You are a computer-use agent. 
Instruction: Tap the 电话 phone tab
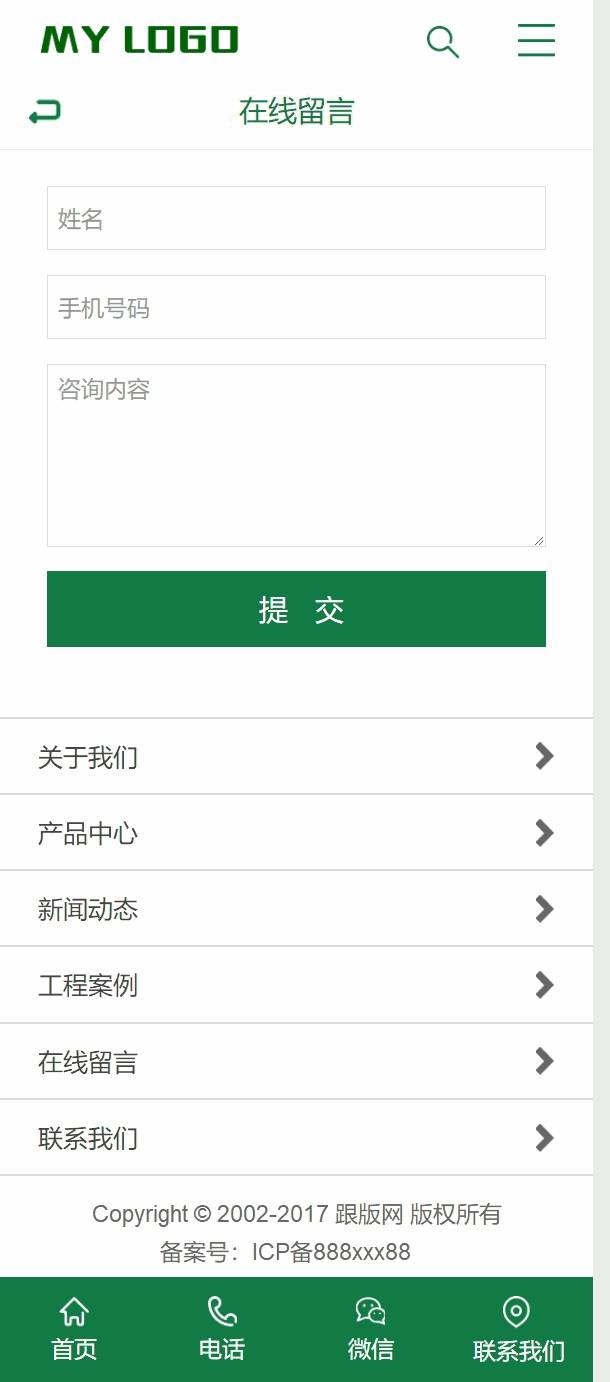pyautogui.click(x=222, y=1330)
